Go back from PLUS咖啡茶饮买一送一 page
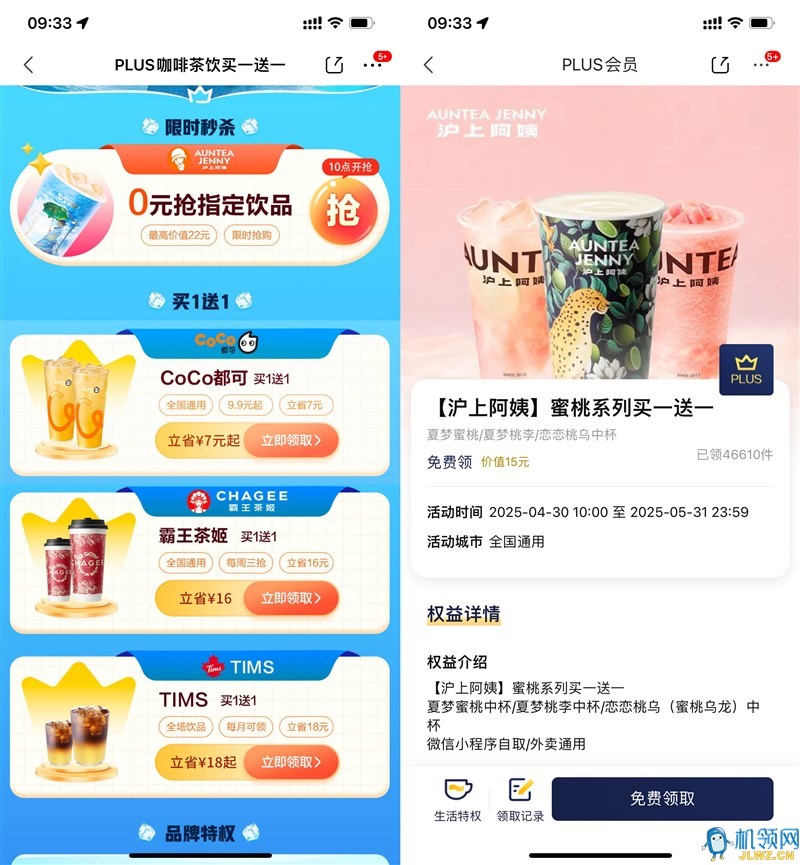This screenshot has width=800, height=865. click(x=28, y=65)
